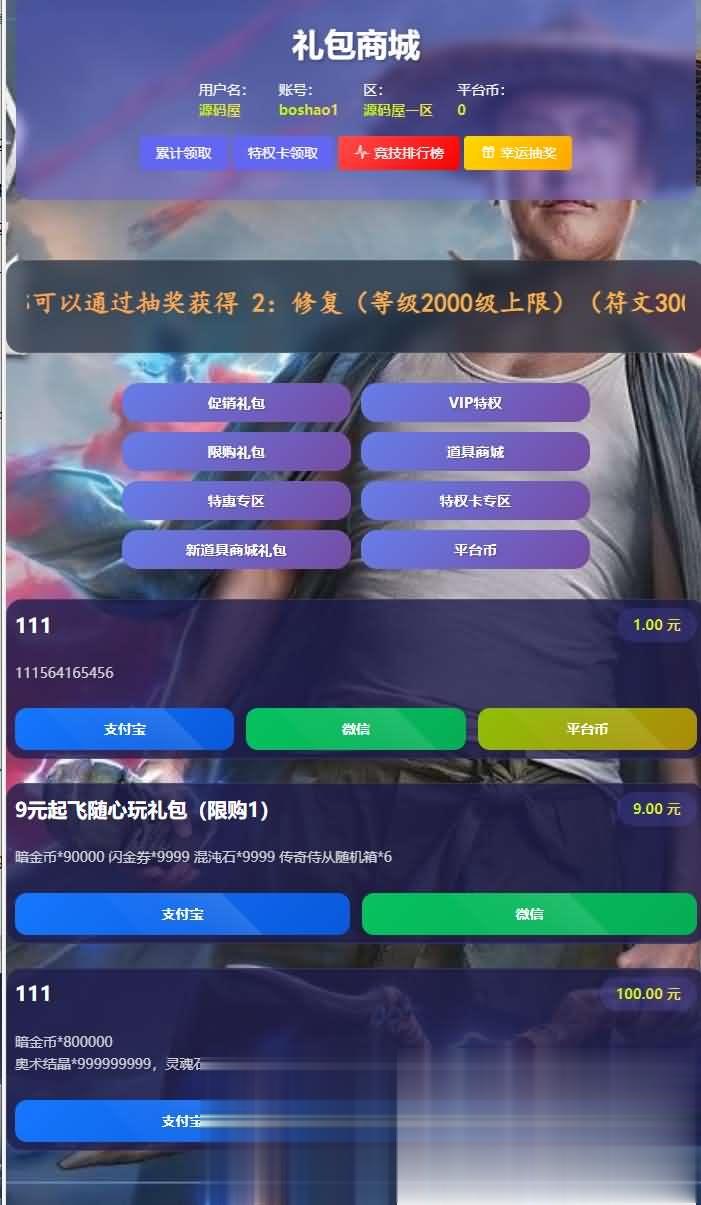Open the 幸运抽奖 lucky draw

pyautogui.click(x=518, y=153)
